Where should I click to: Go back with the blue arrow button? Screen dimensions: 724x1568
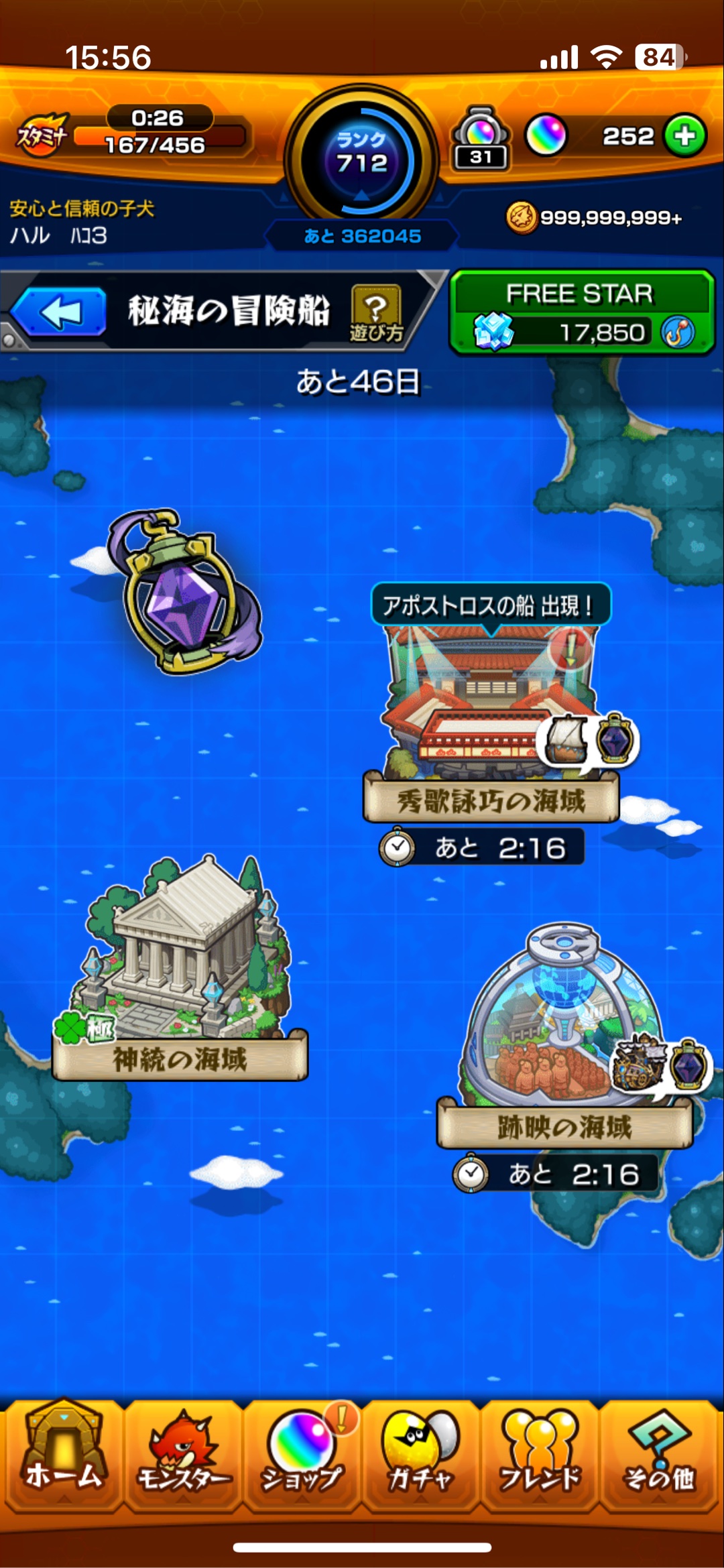coord(59,312)
